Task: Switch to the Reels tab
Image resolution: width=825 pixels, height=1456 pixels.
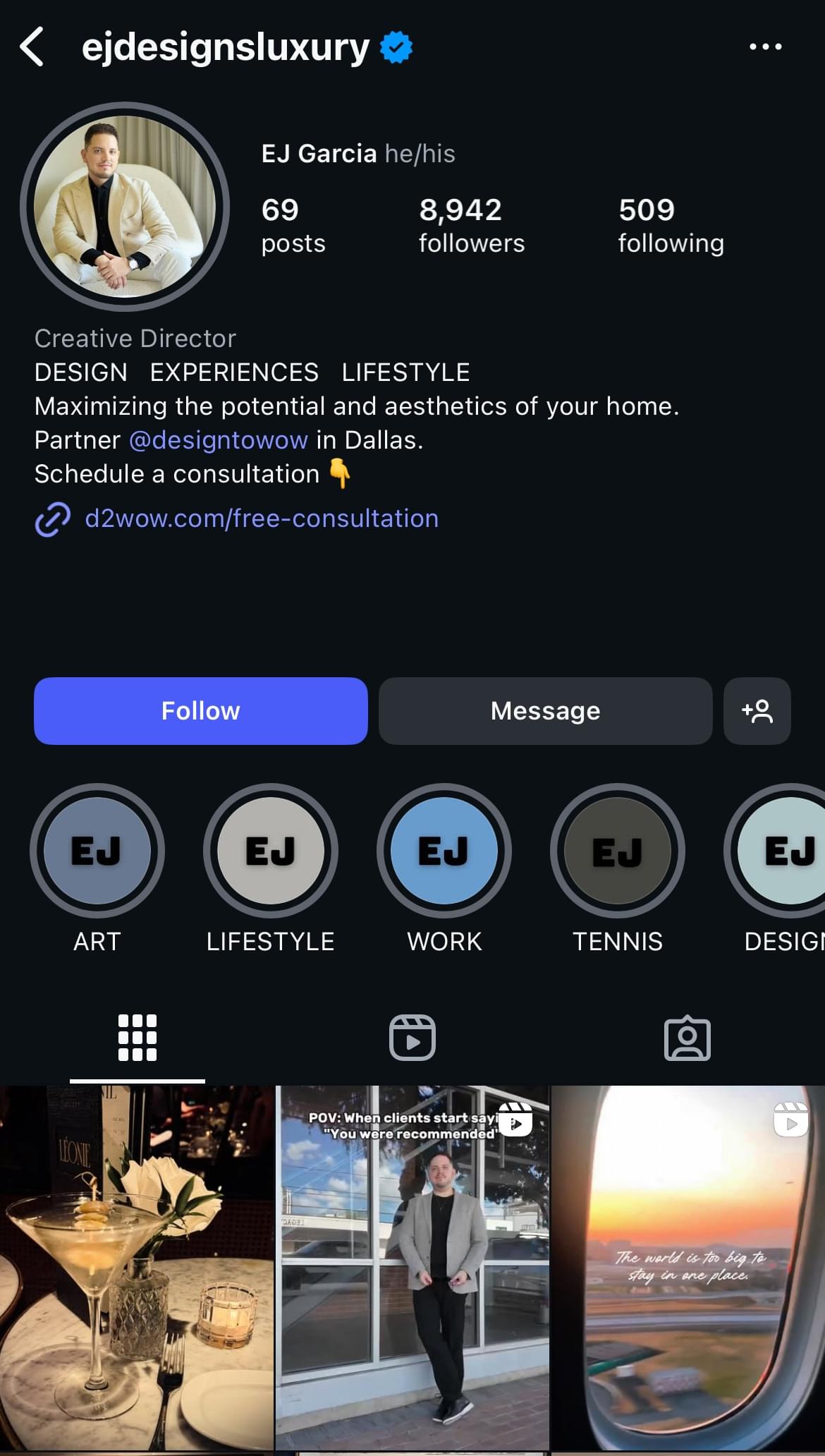Action: click(412, 1038)
